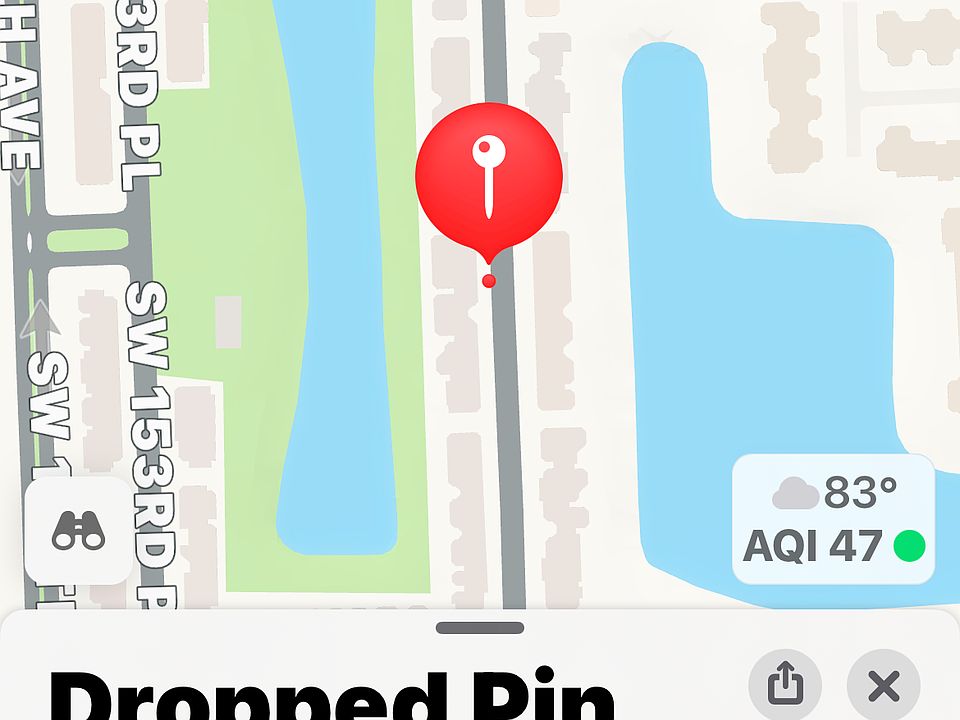Close the Dropped Pin card

883,685
